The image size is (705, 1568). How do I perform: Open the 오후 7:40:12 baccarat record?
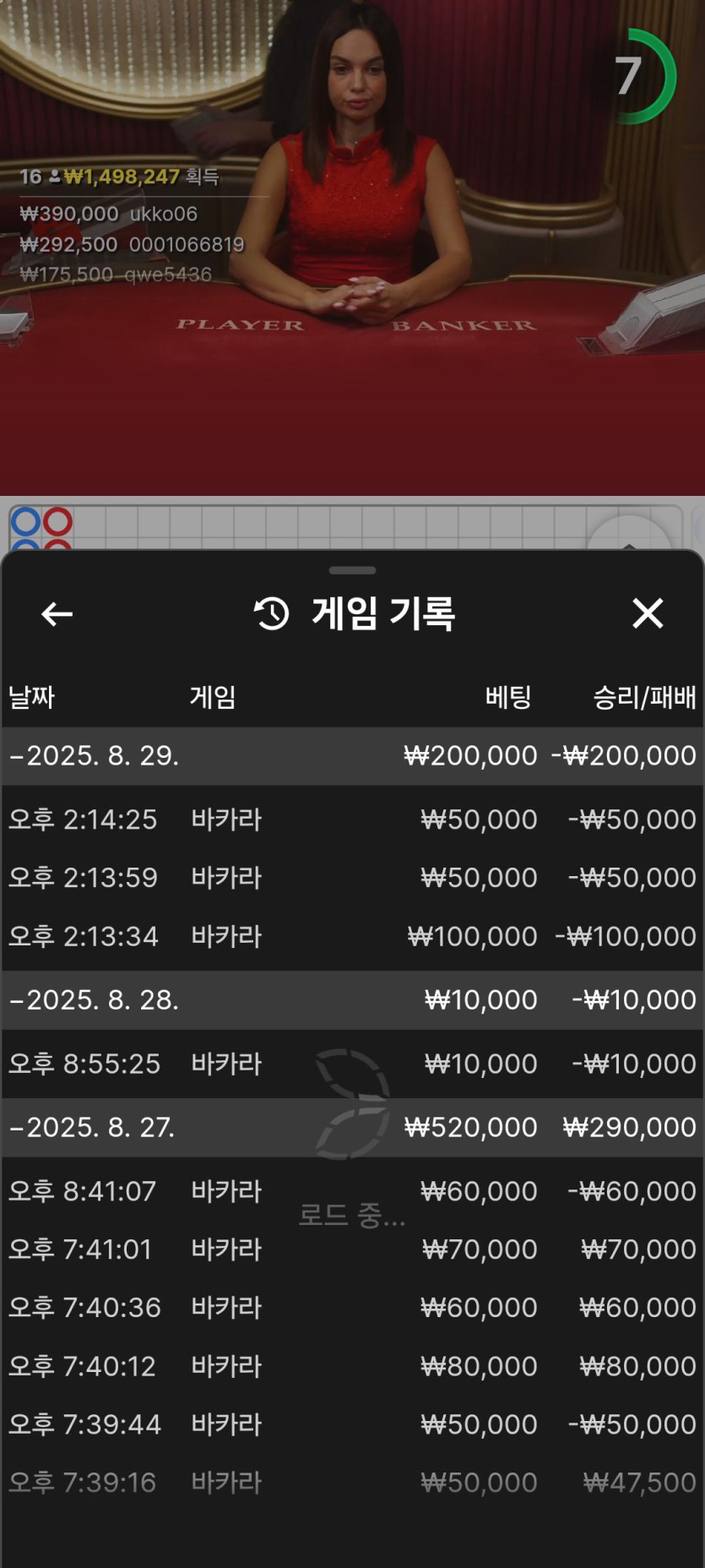pos(351,1366)
